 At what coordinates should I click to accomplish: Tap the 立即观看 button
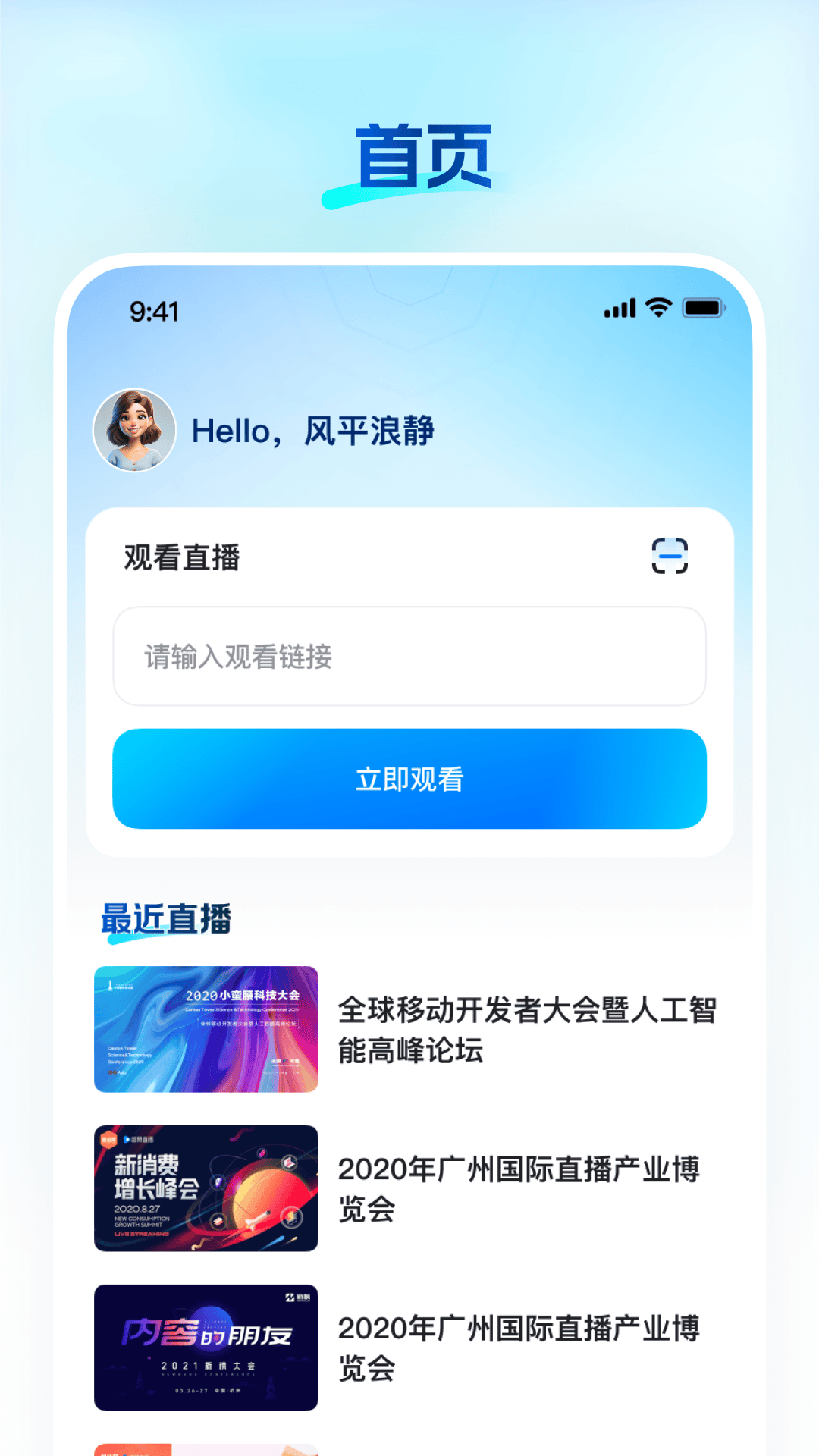tap(409, 777)
